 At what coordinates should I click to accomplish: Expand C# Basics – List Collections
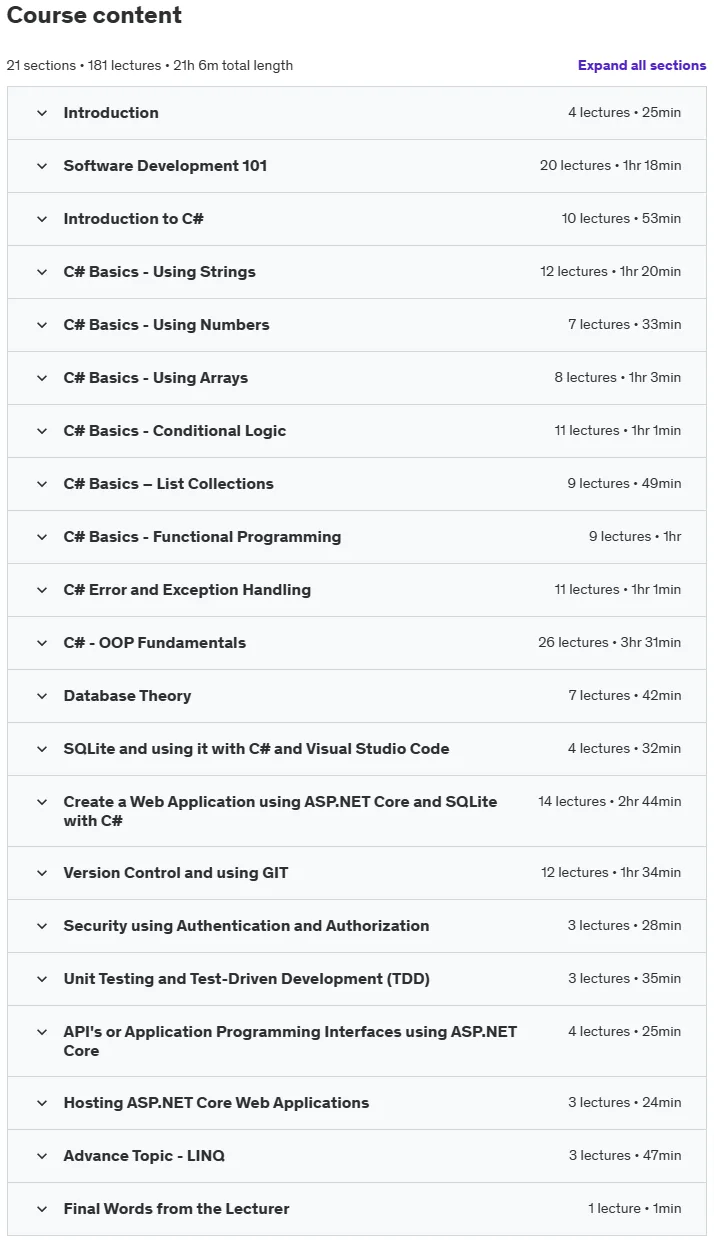click(x=357, y=484)
